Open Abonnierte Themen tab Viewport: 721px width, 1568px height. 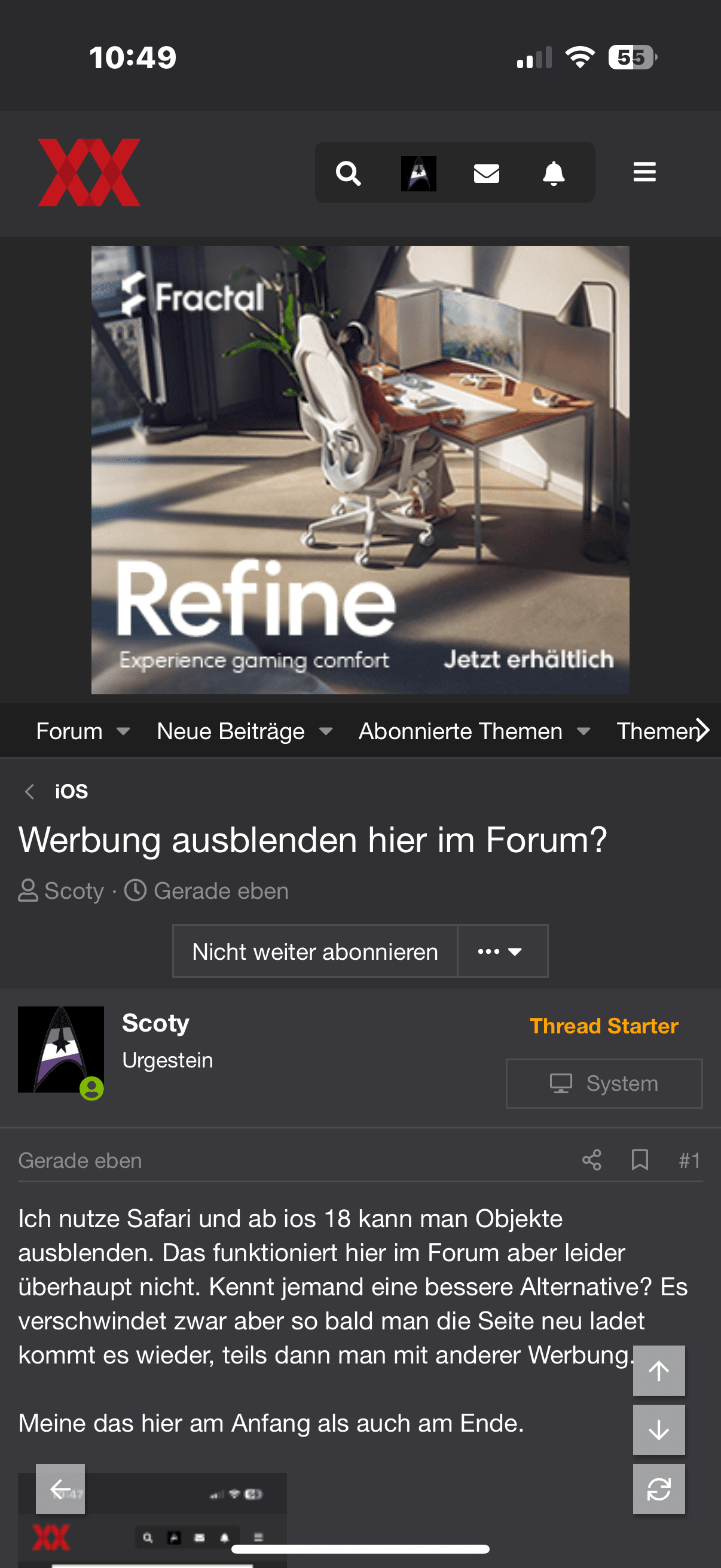coord(460,731)
